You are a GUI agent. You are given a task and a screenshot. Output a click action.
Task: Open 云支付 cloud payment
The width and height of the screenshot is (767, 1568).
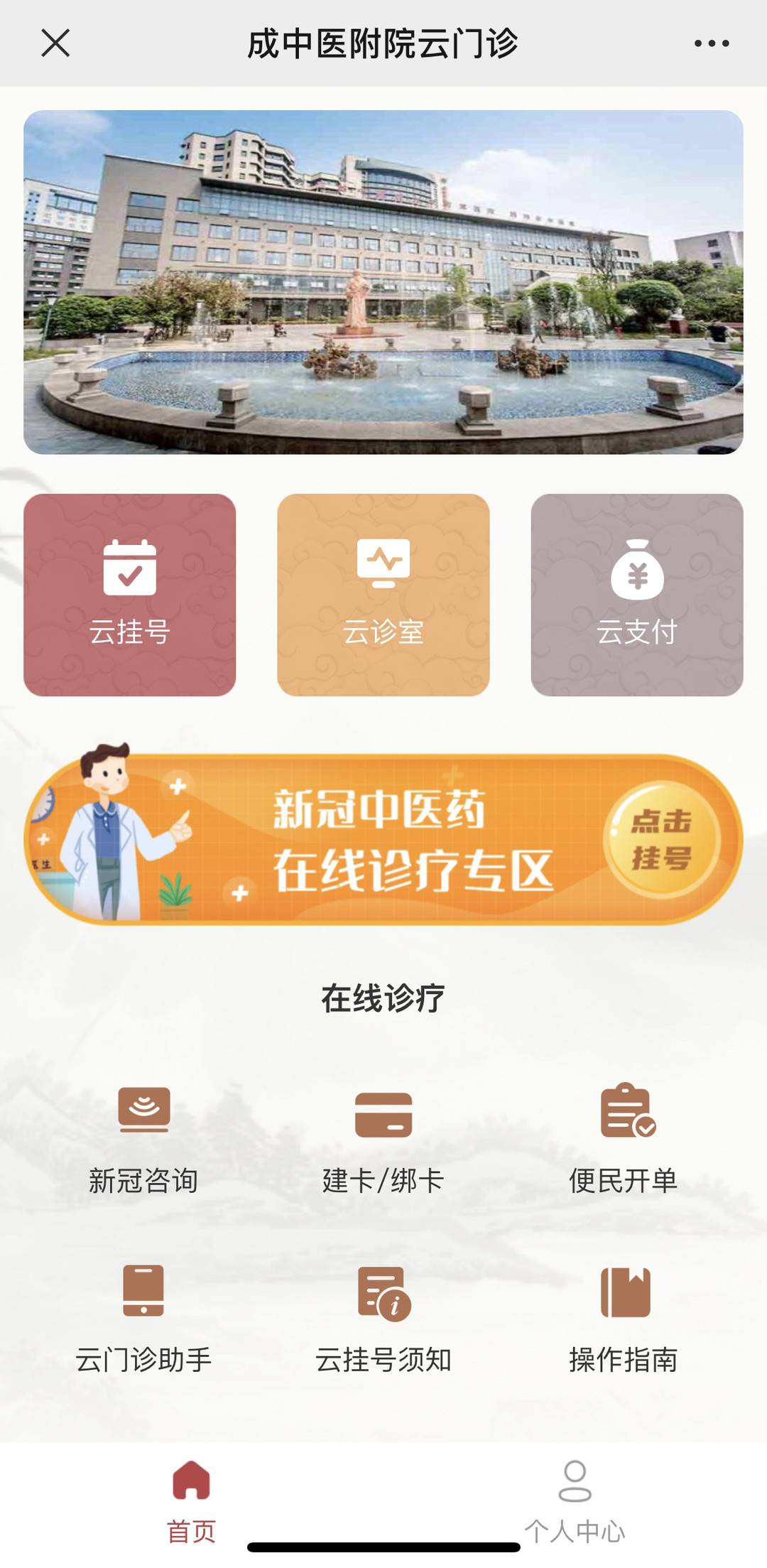[637, 595]
